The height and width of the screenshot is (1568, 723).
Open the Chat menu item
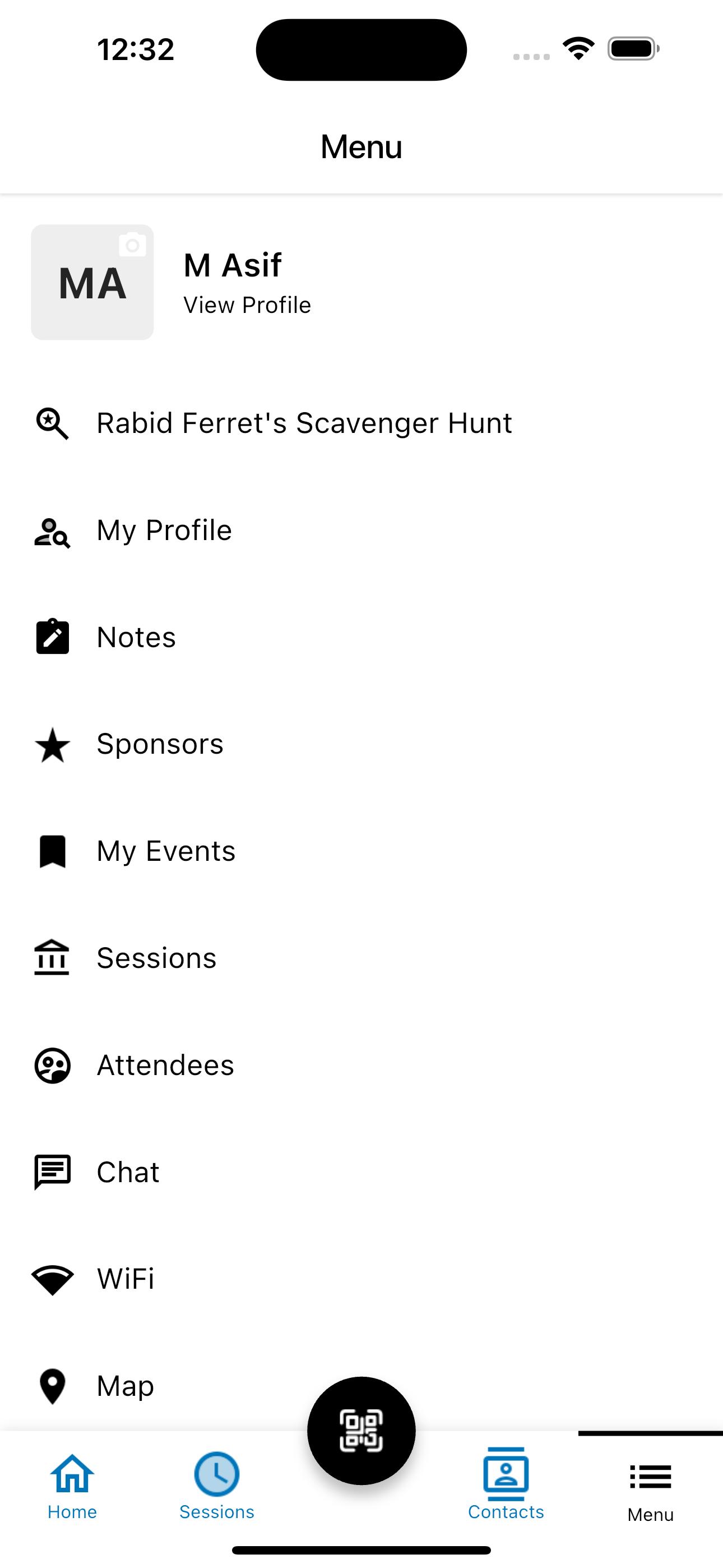coord(128,1172)
